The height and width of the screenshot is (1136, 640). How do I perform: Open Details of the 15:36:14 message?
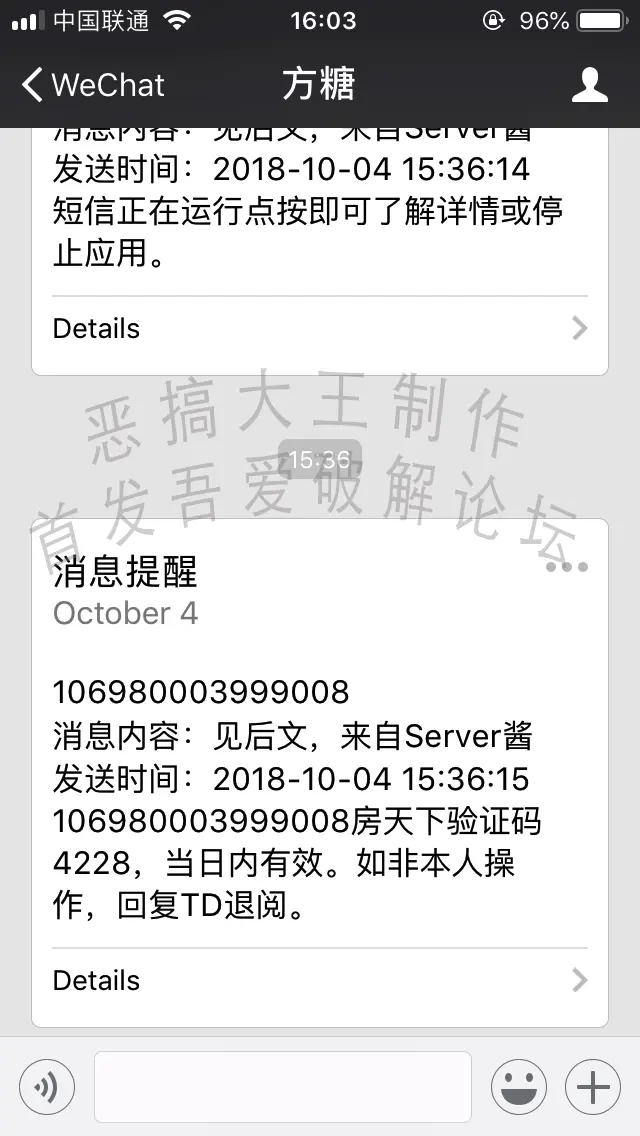point(319,328)
